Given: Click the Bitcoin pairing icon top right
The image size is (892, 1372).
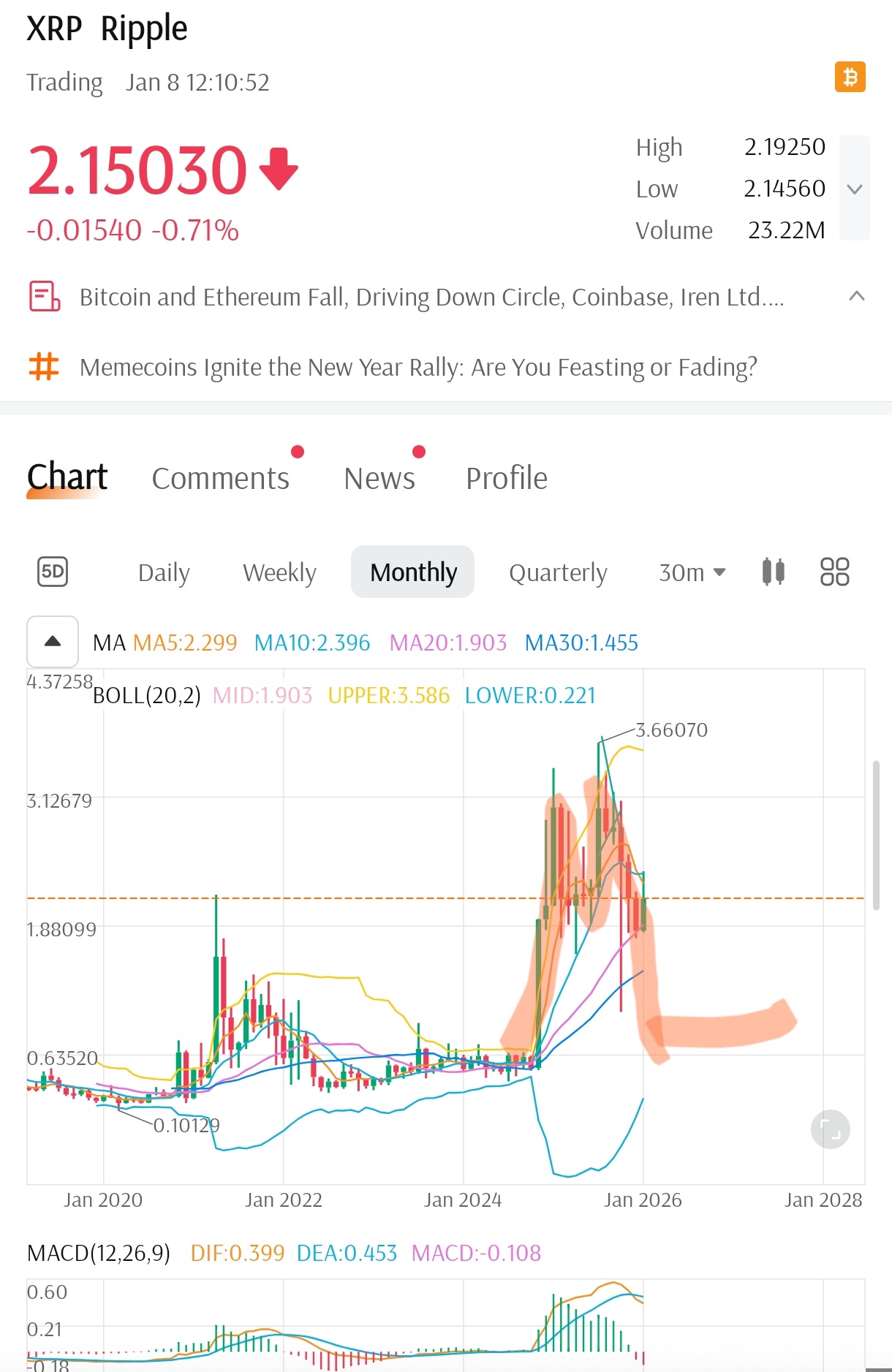Looking at the screenshot, I should (850, 77).
